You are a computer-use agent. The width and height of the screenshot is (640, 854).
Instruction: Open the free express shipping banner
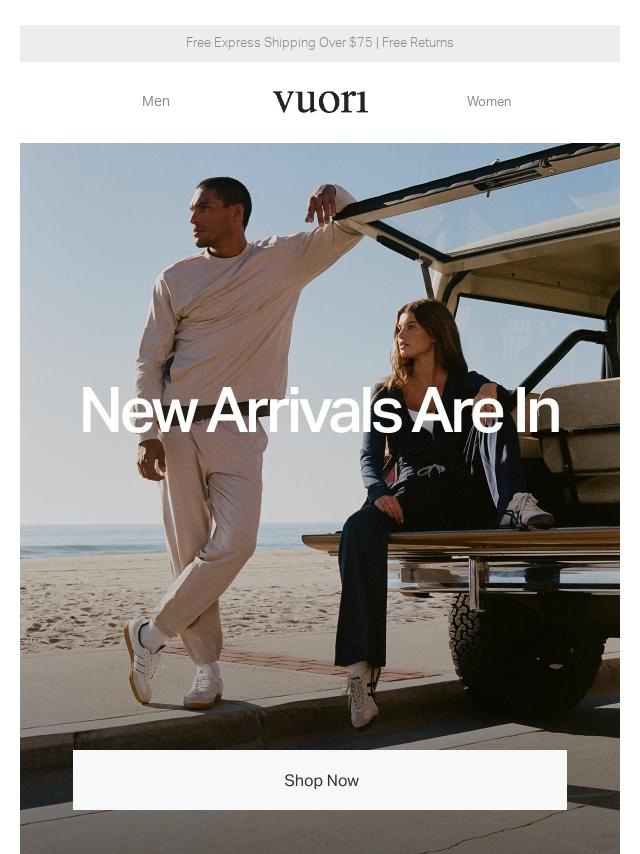coord(319,43)
